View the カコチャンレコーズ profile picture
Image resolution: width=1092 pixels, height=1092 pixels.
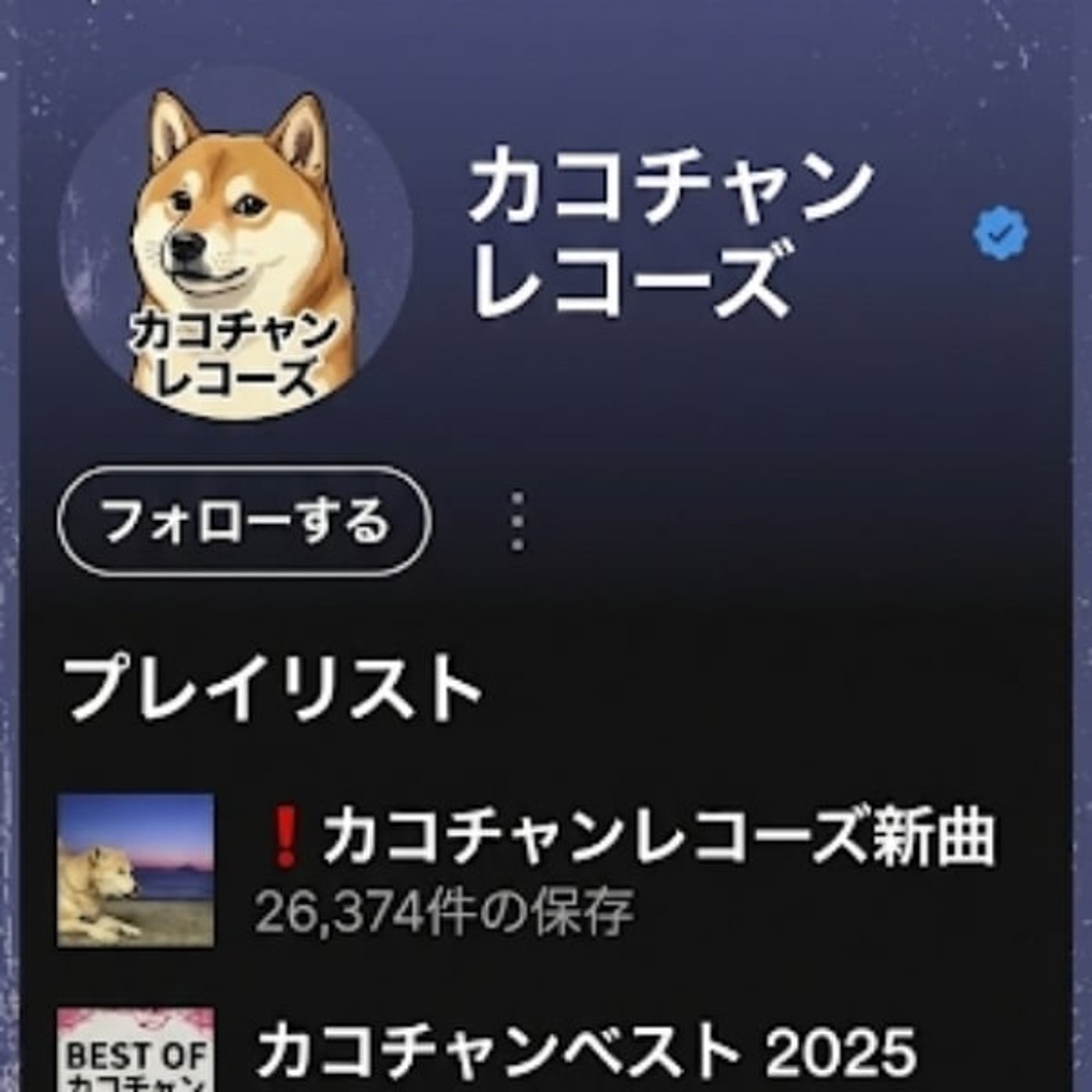(x=236, y=248)
